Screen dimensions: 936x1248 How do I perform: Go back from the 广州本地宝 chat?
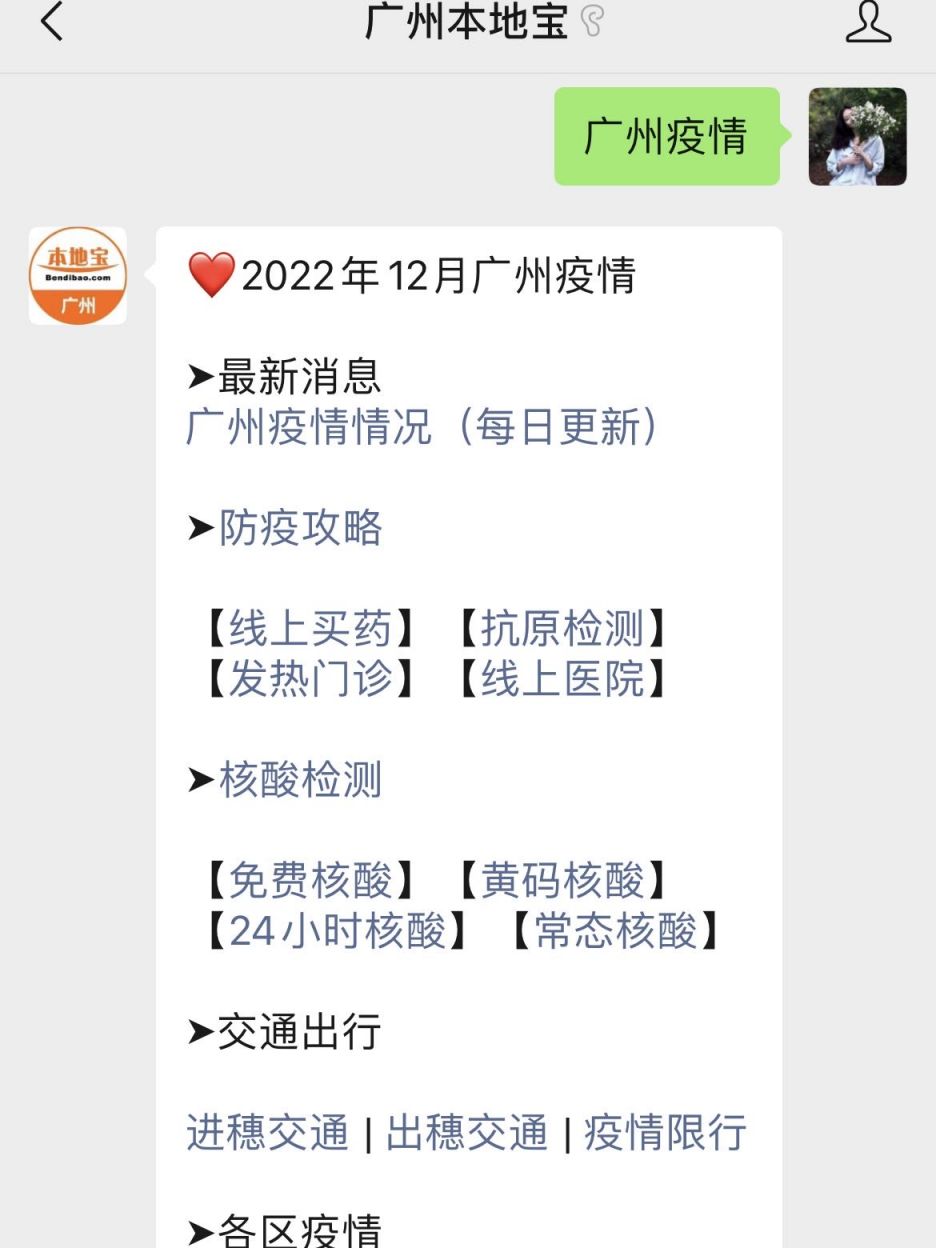pos(52,22)
